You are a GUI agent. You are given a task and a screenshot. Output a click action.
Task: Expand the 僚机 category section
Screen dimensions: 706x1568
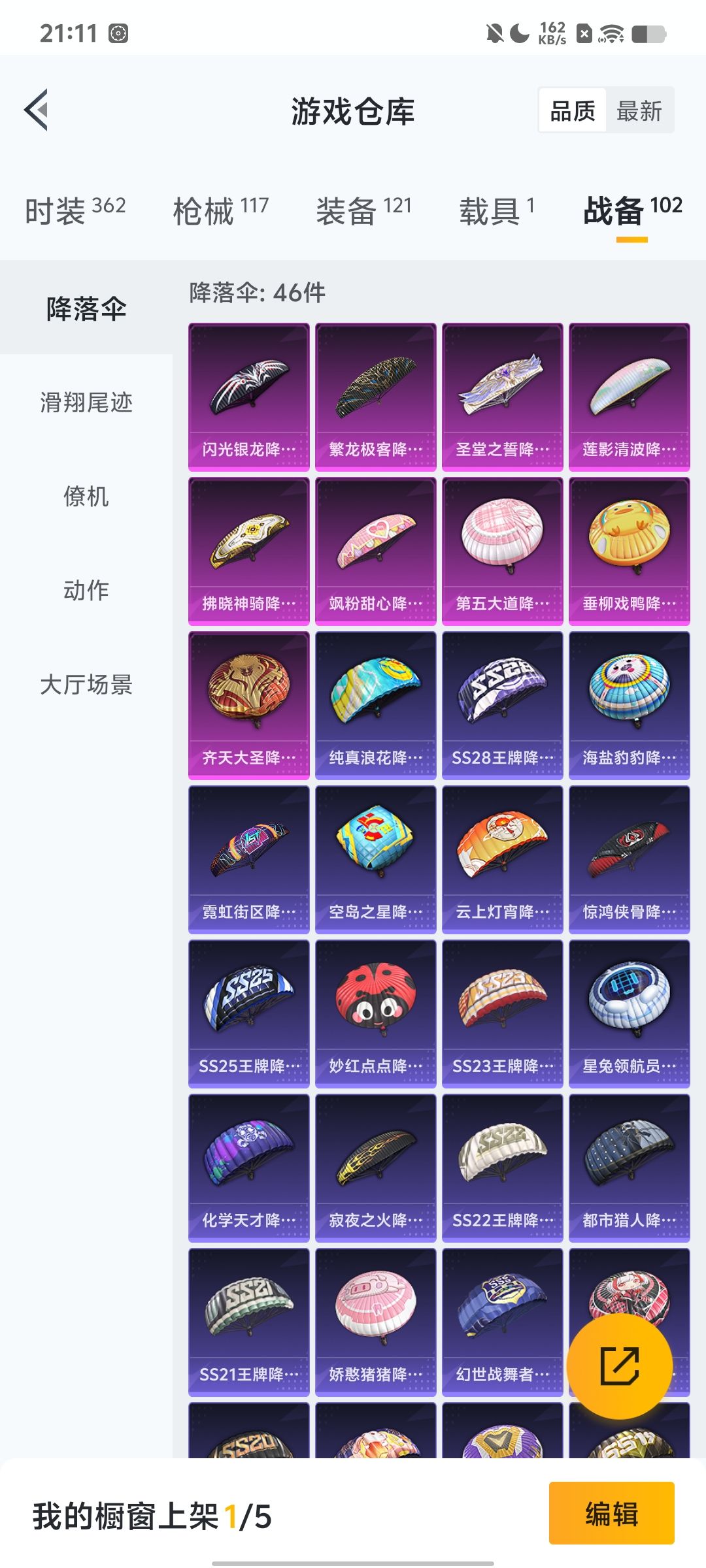pos(85,498)
